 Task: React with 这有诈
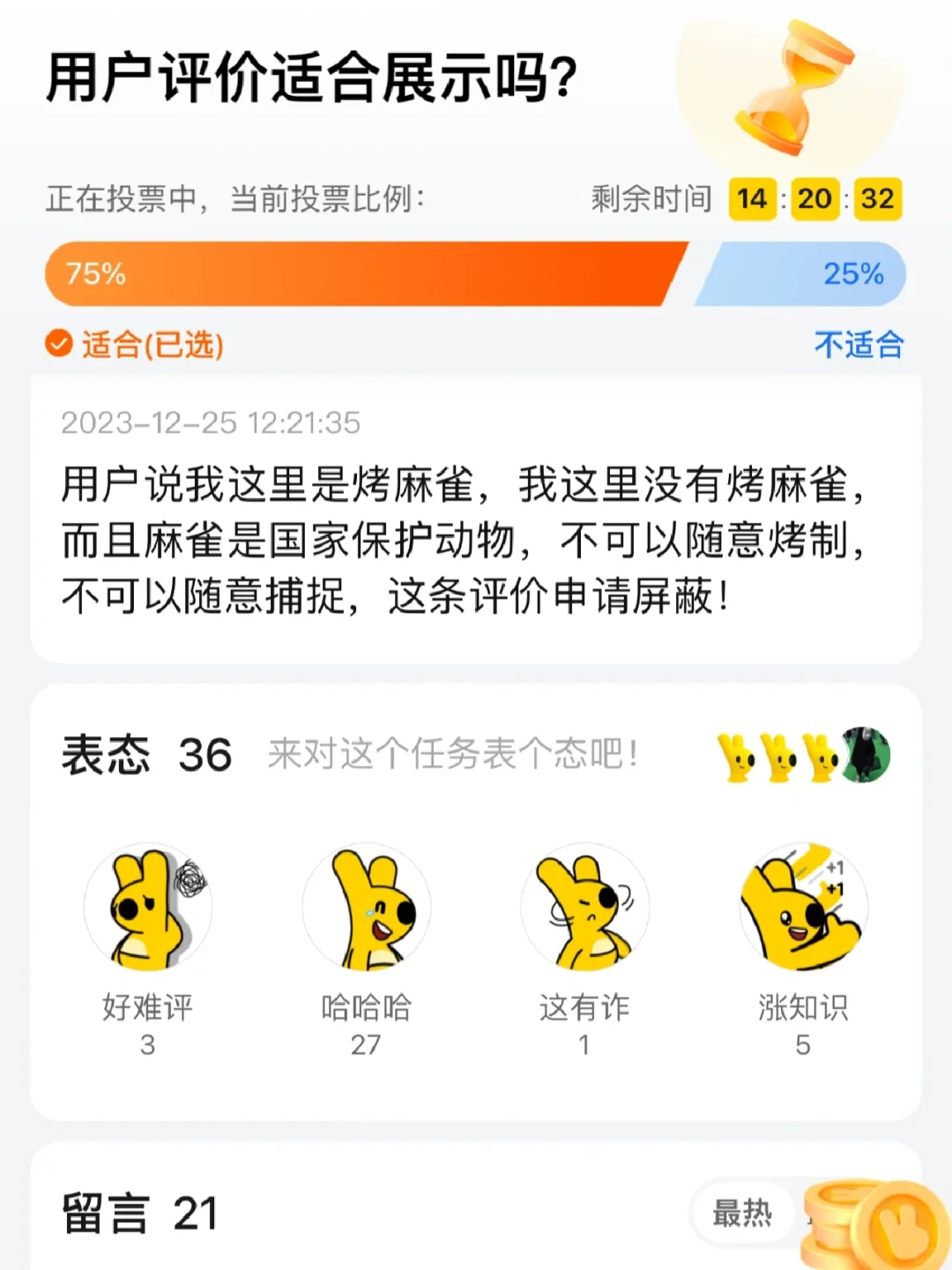584,908
